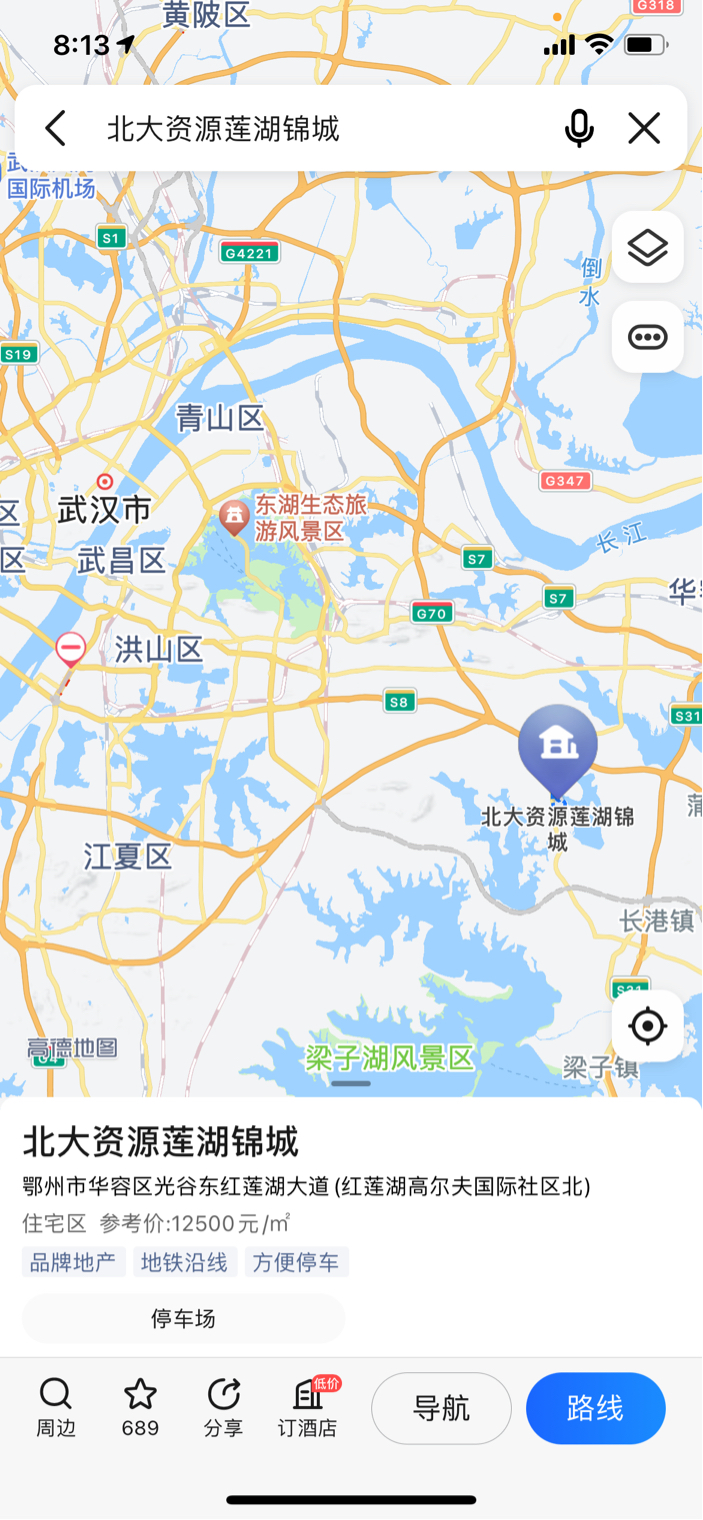This screenshot has height=1520, width=703.
Task: Share this location via 分享
Action: click(224, 1407)
